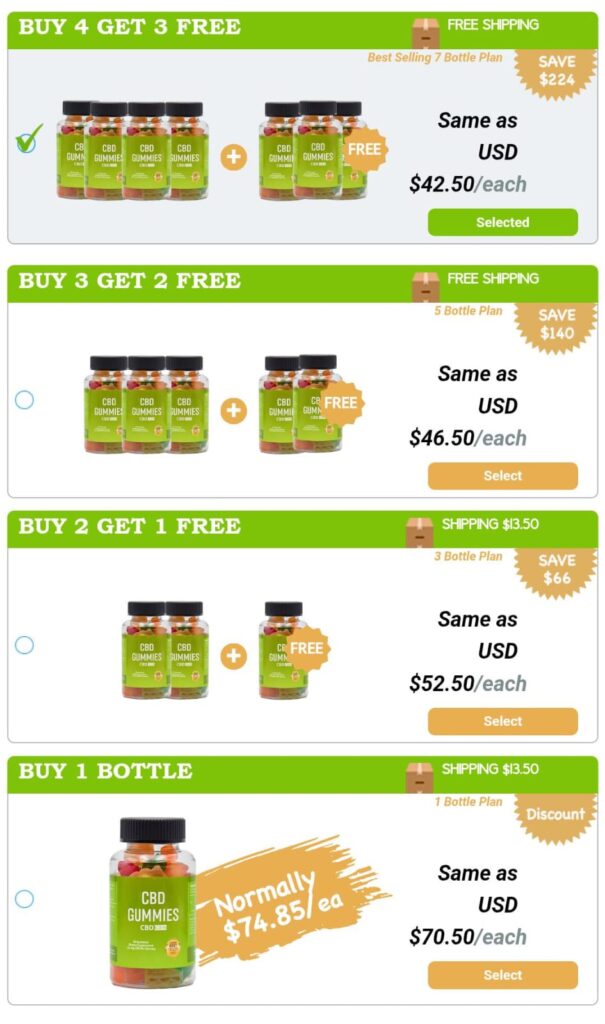Image resolution: width=605 pixels, height=1024 pixels.
Task: Mark the Buy 3 Get 2 Free radio button
Action: pos(25,400)
